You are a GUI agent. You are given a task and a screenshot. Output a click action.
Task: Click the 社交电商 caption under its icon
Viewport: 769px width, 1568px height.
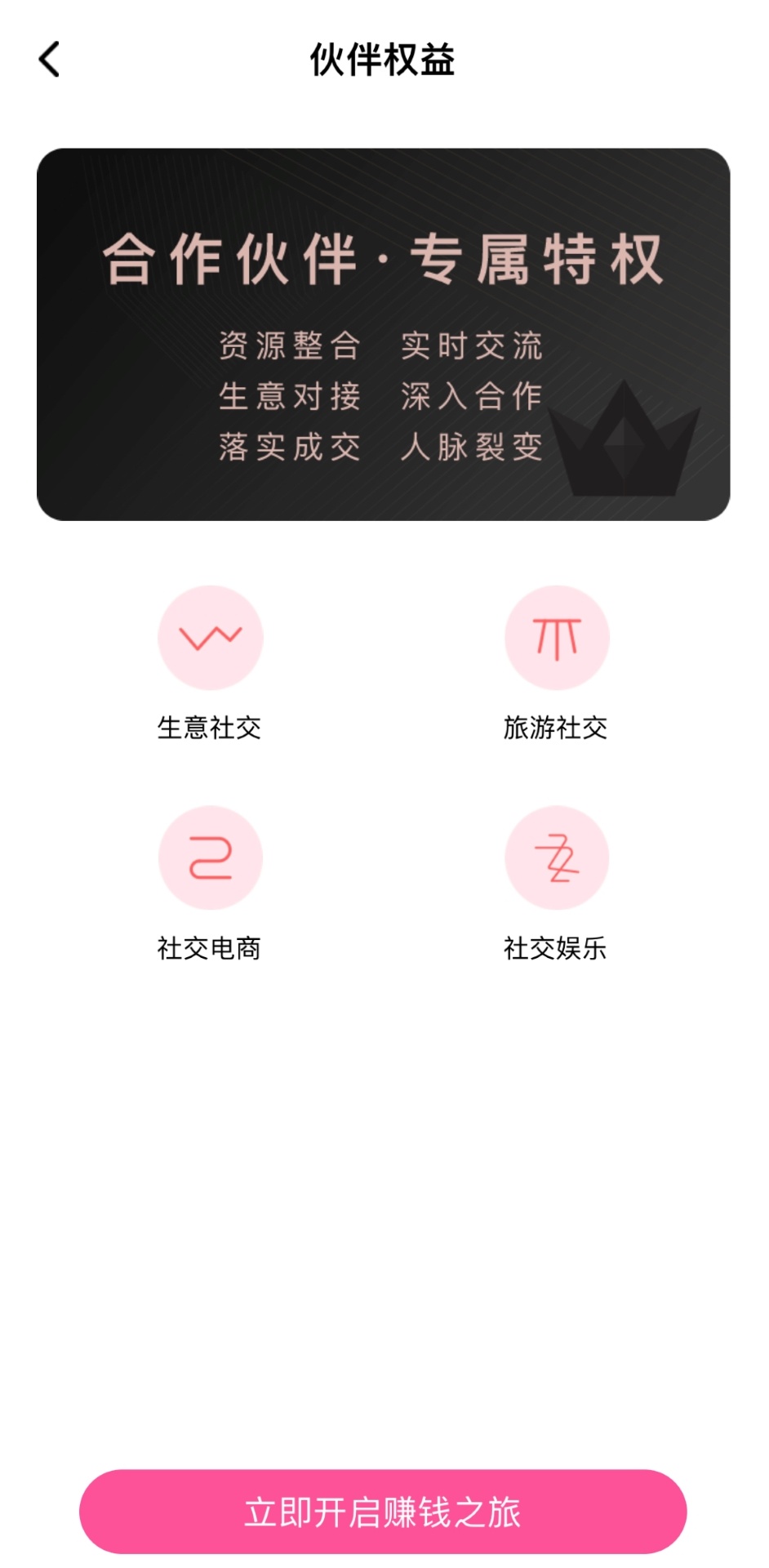pos(211,947)
